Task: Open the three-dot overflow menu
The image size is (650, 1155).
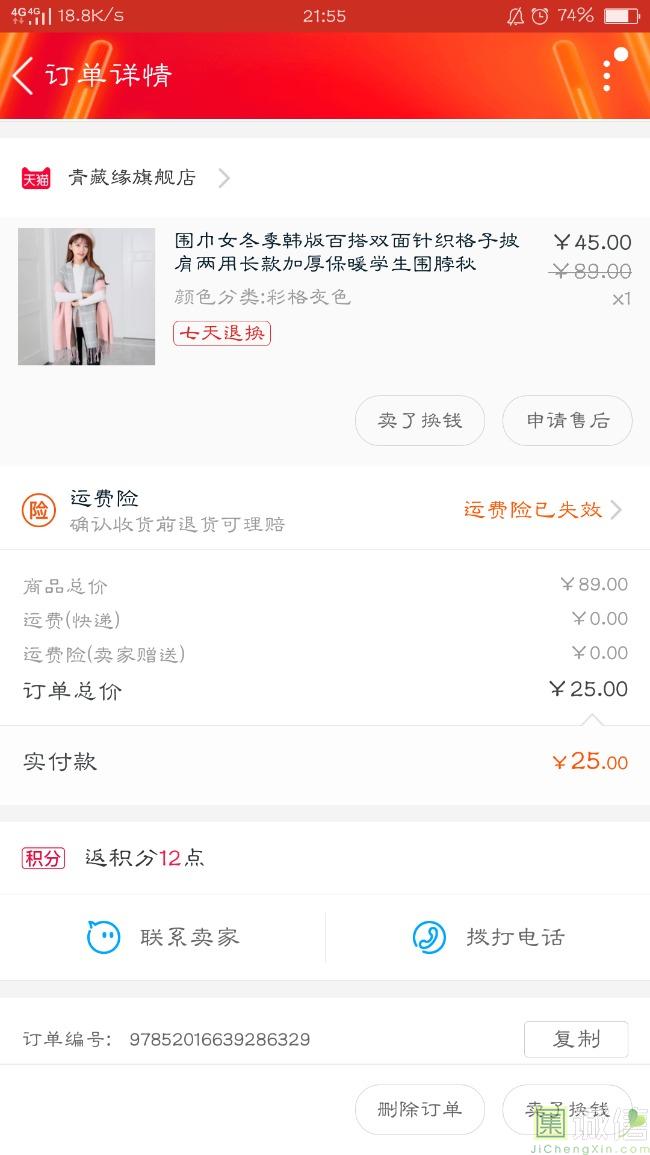Action: [x=607, y=75]
